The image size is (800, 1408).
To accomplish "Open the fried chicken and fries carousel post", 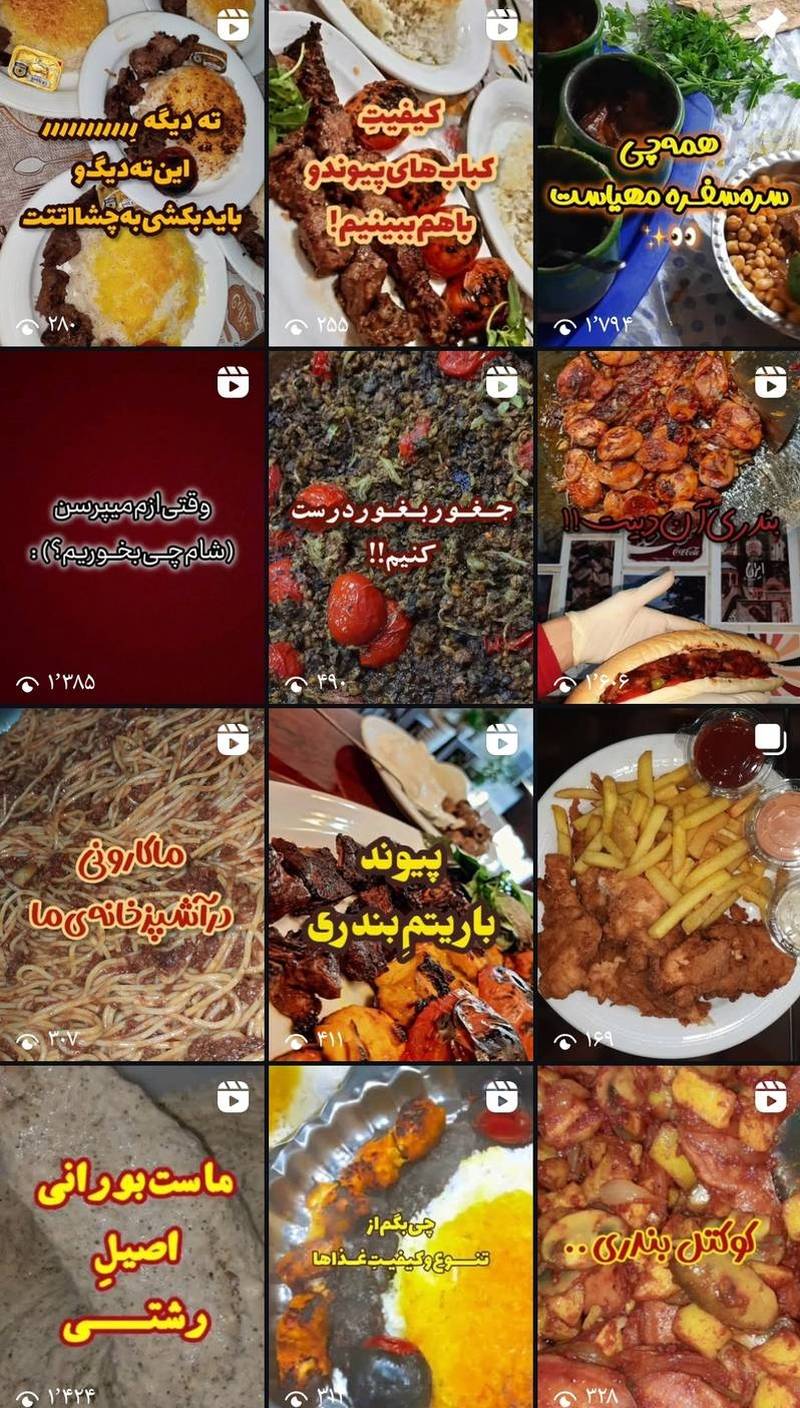I will [668, 884].
